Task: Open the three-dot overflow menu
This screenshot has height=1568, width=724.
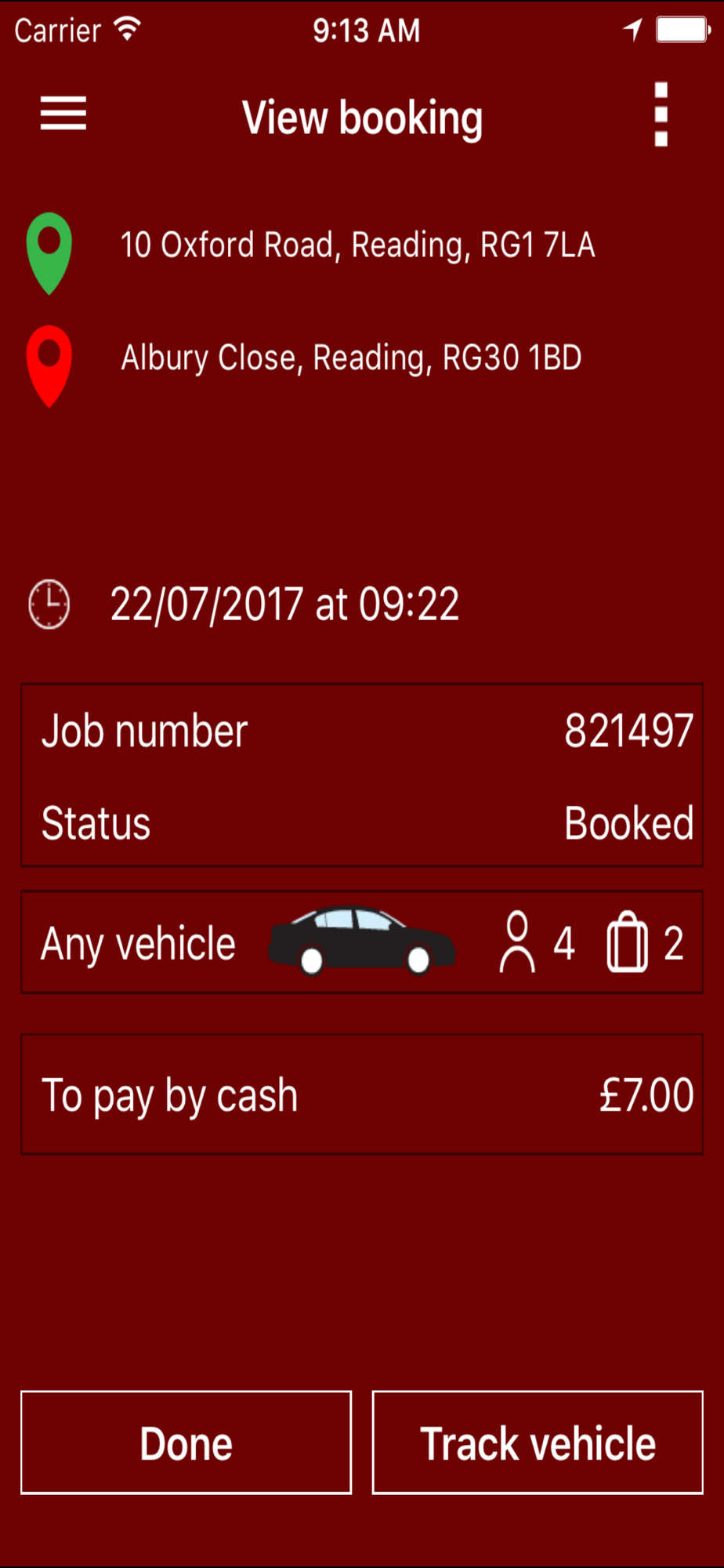Action: pyautogui.click(x=661, y=114)
